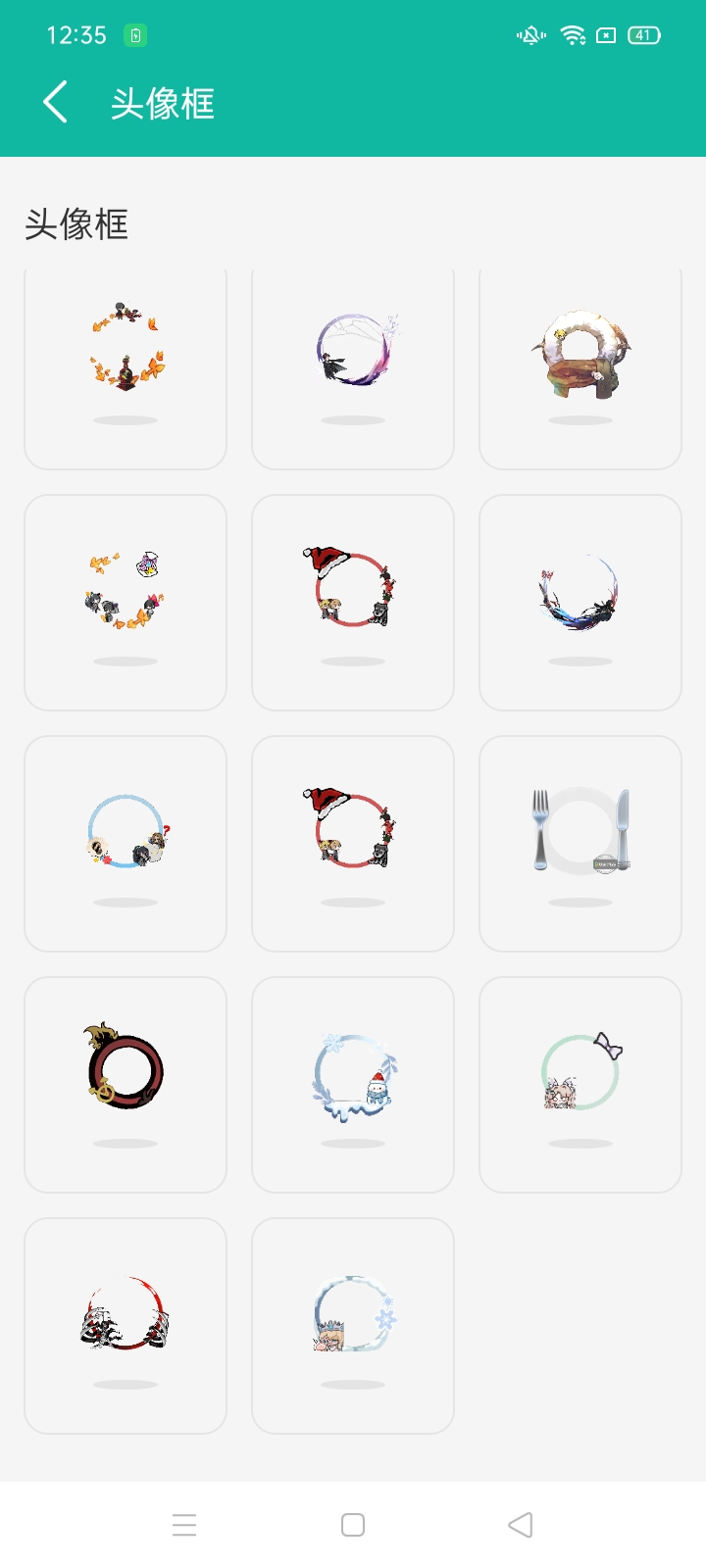Select the blue-black crescent avatar frame
This screenshot has height=1568, width=706.
pyautogui.click(x=580, y=602)
